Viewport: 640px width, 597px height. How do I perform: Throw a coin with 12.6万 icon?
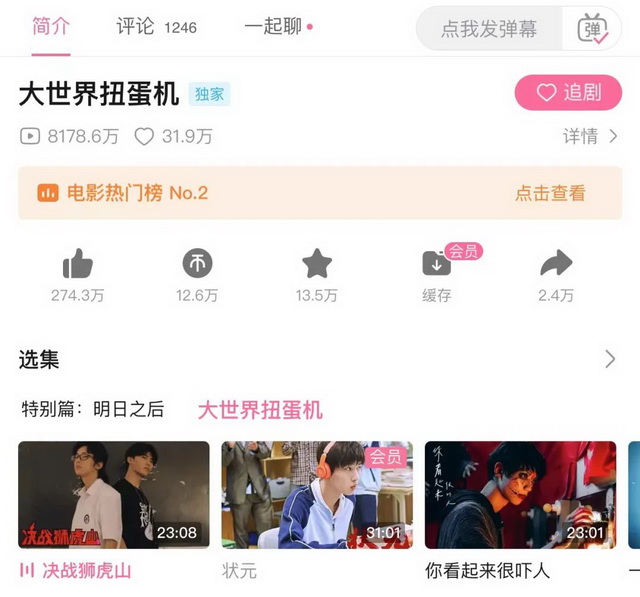click(x=197, y=265)
